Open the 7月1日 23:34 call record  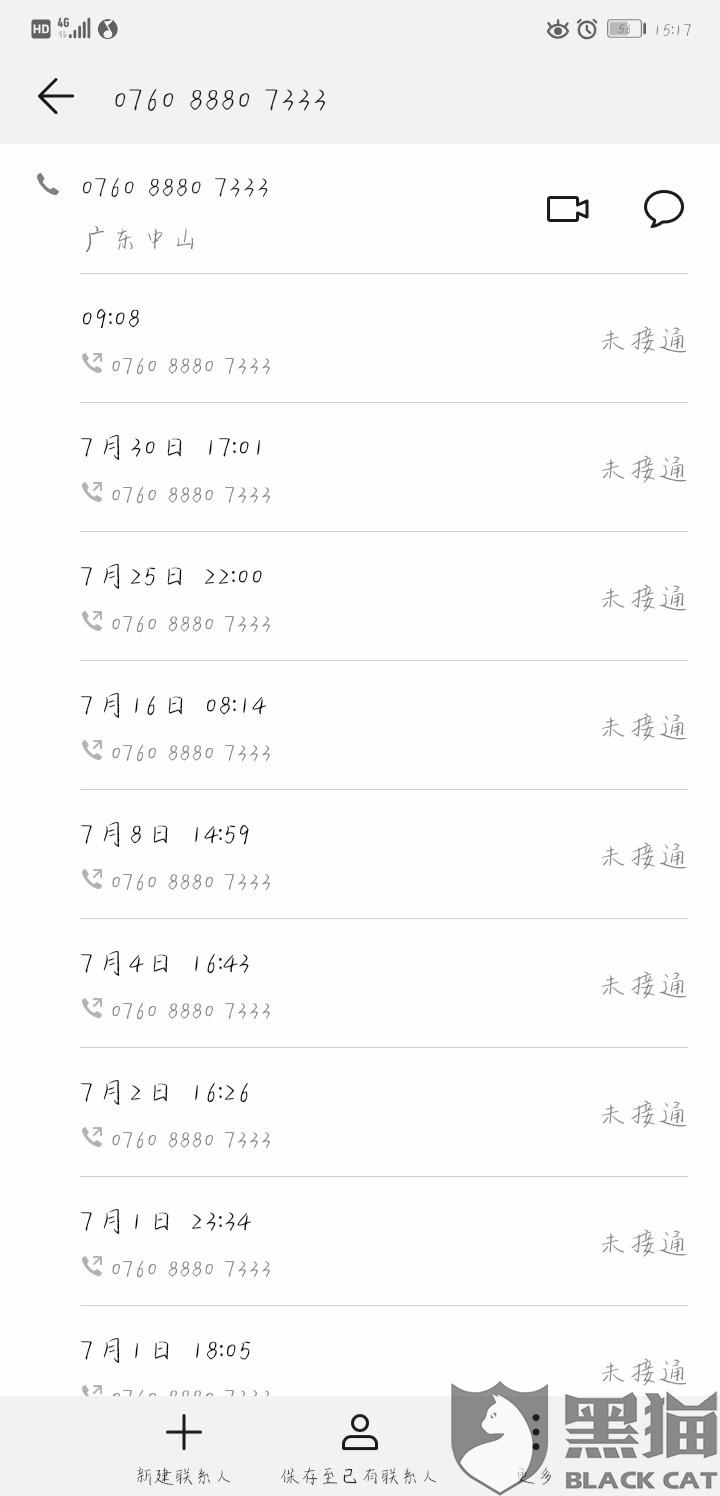pos(384,1242)
